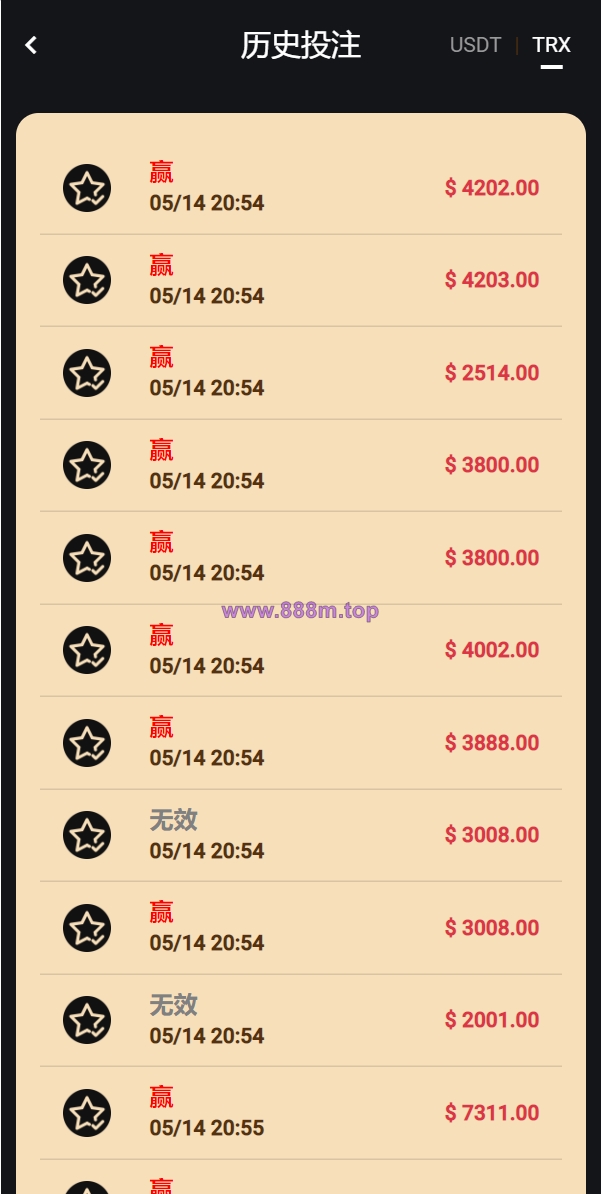View the $ 3888.00 bet entry
This screenshot has width=601, height=1194.
click(301, 743)
